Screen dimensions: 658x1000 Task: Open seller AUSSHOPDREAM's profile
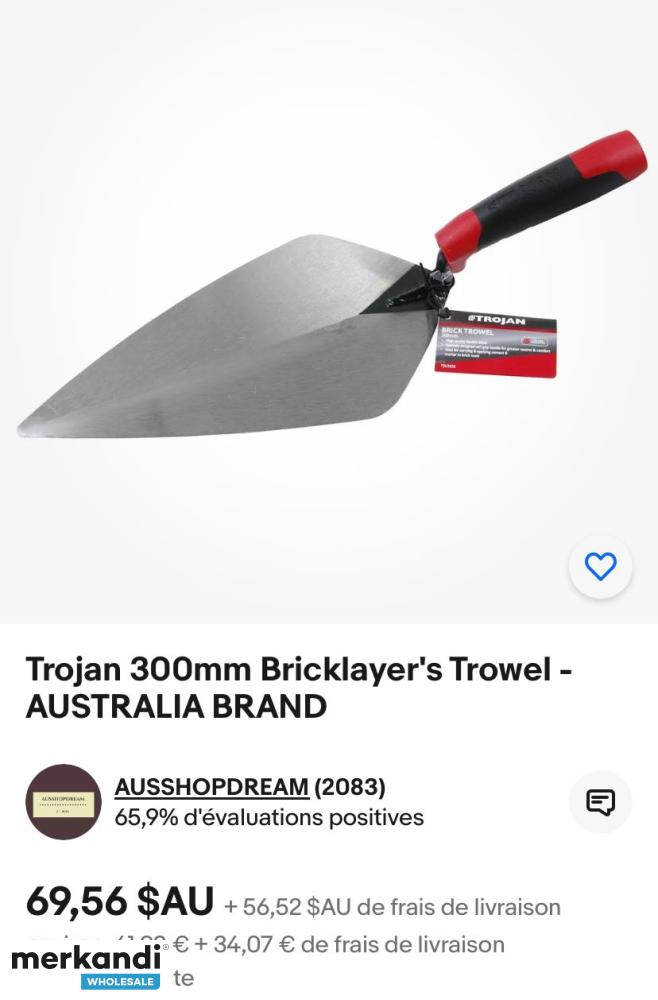tap(211, 786)
